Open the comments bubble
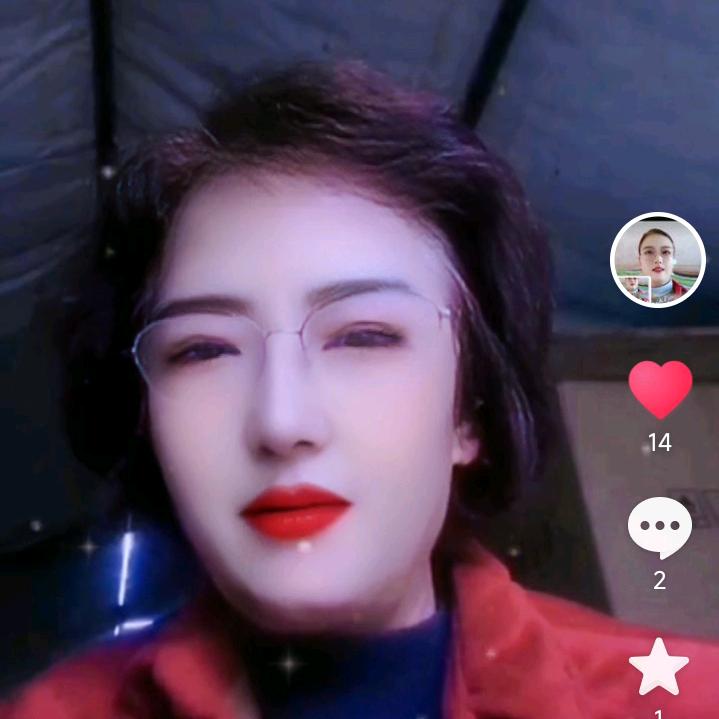 point(659,527)
